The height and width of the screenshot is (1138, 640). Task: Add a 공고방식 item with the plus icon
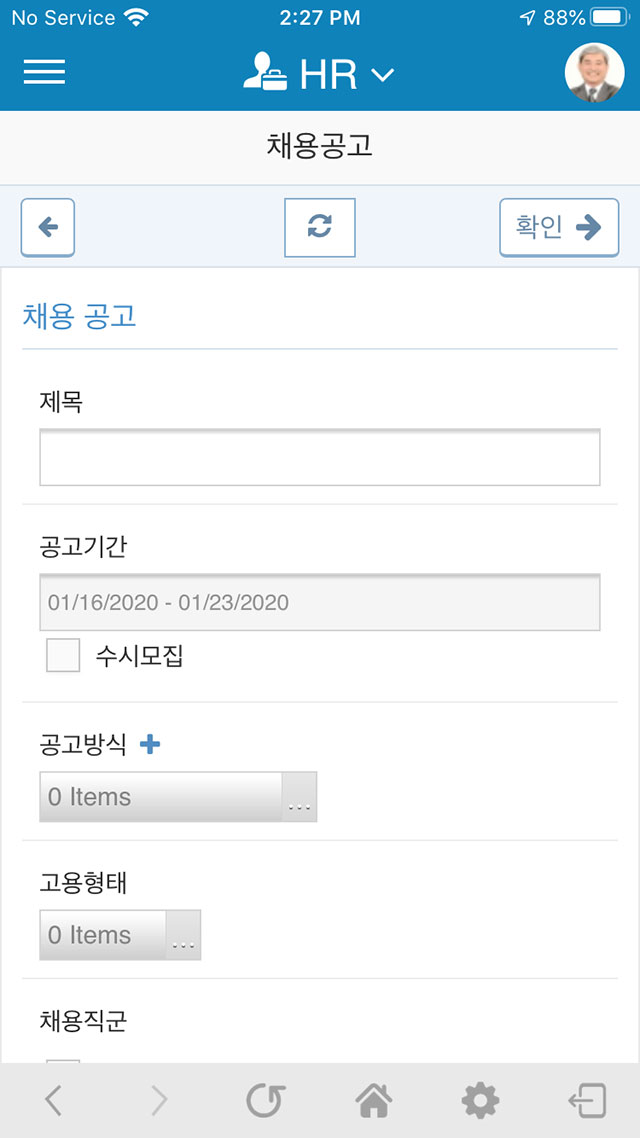coord(149,745)
